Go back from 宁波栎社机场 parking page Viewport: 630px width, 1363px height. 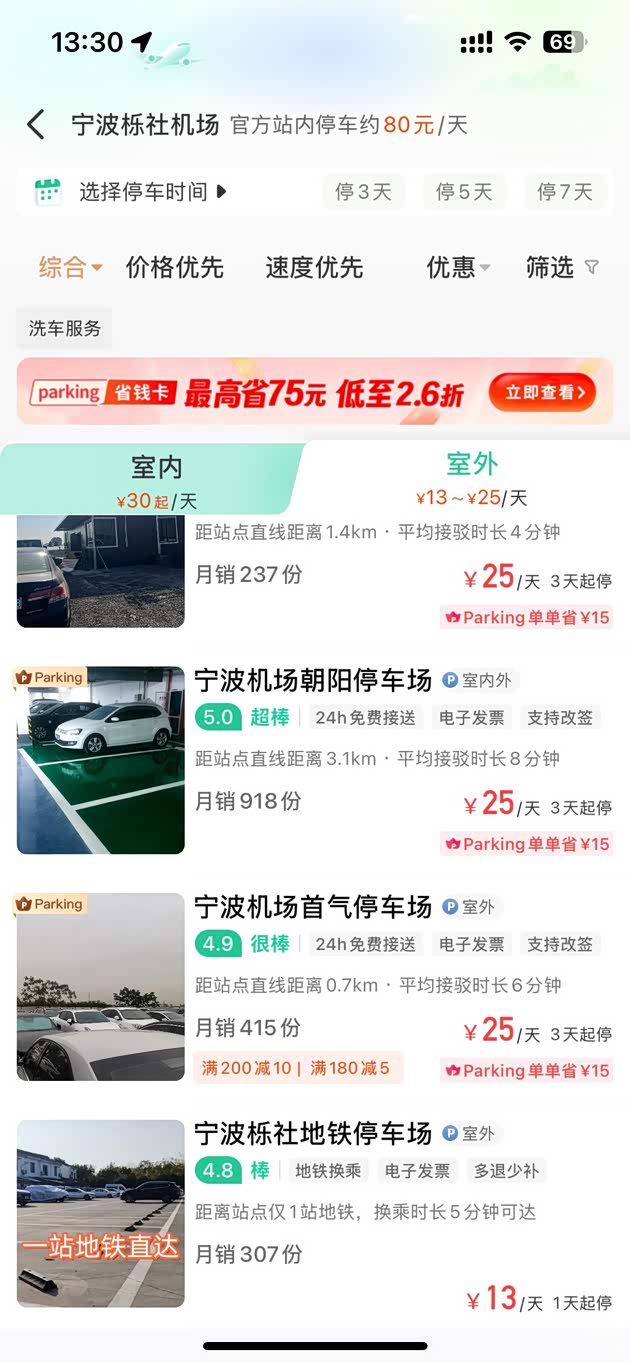36,125
